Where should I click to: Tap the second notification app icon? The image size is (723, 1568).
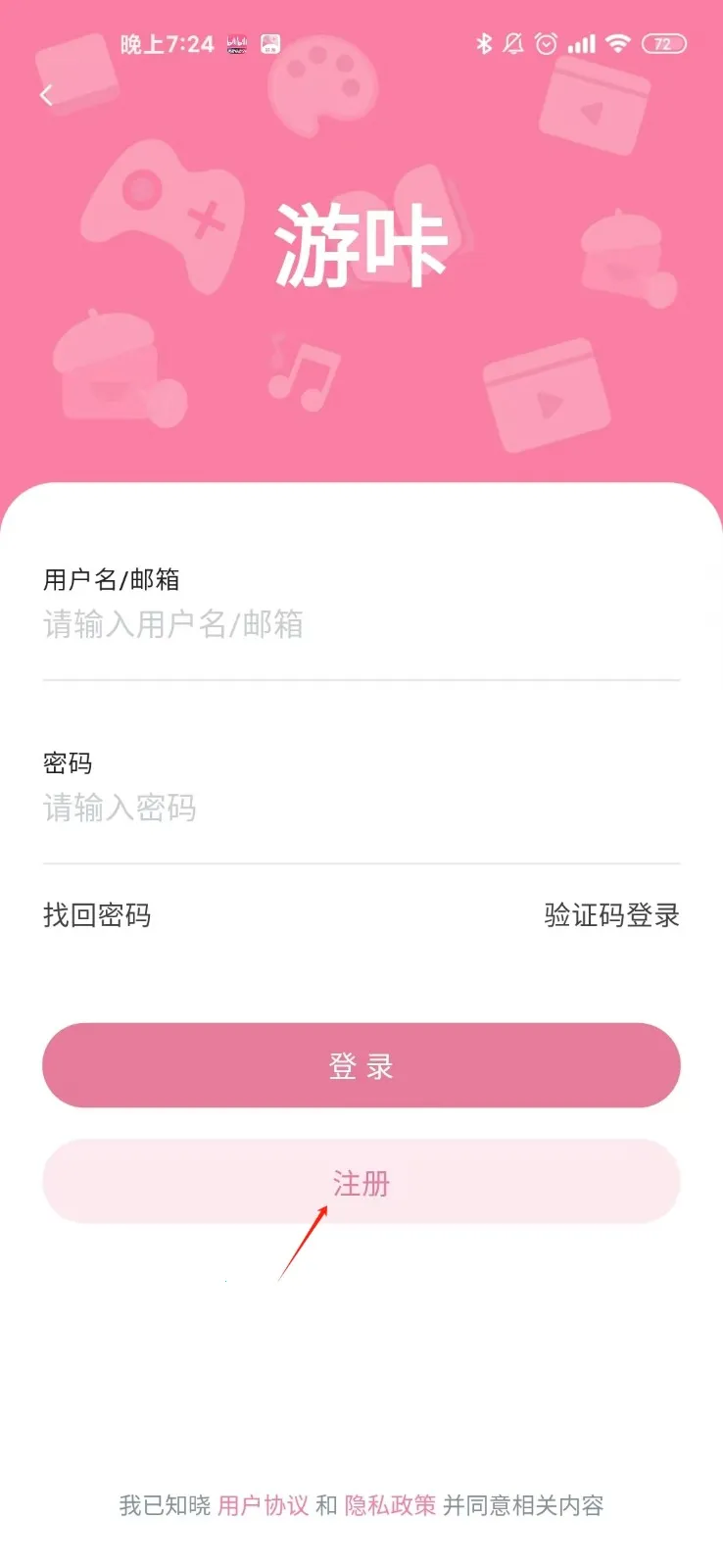(x=267, y=43)
